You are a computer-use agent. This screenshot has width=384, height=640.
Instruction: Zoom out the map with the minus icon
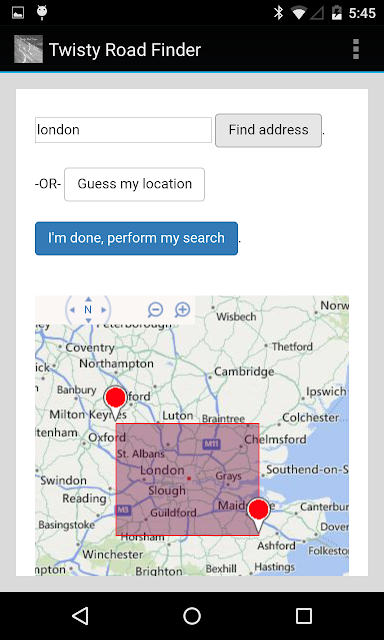[155, 310]
